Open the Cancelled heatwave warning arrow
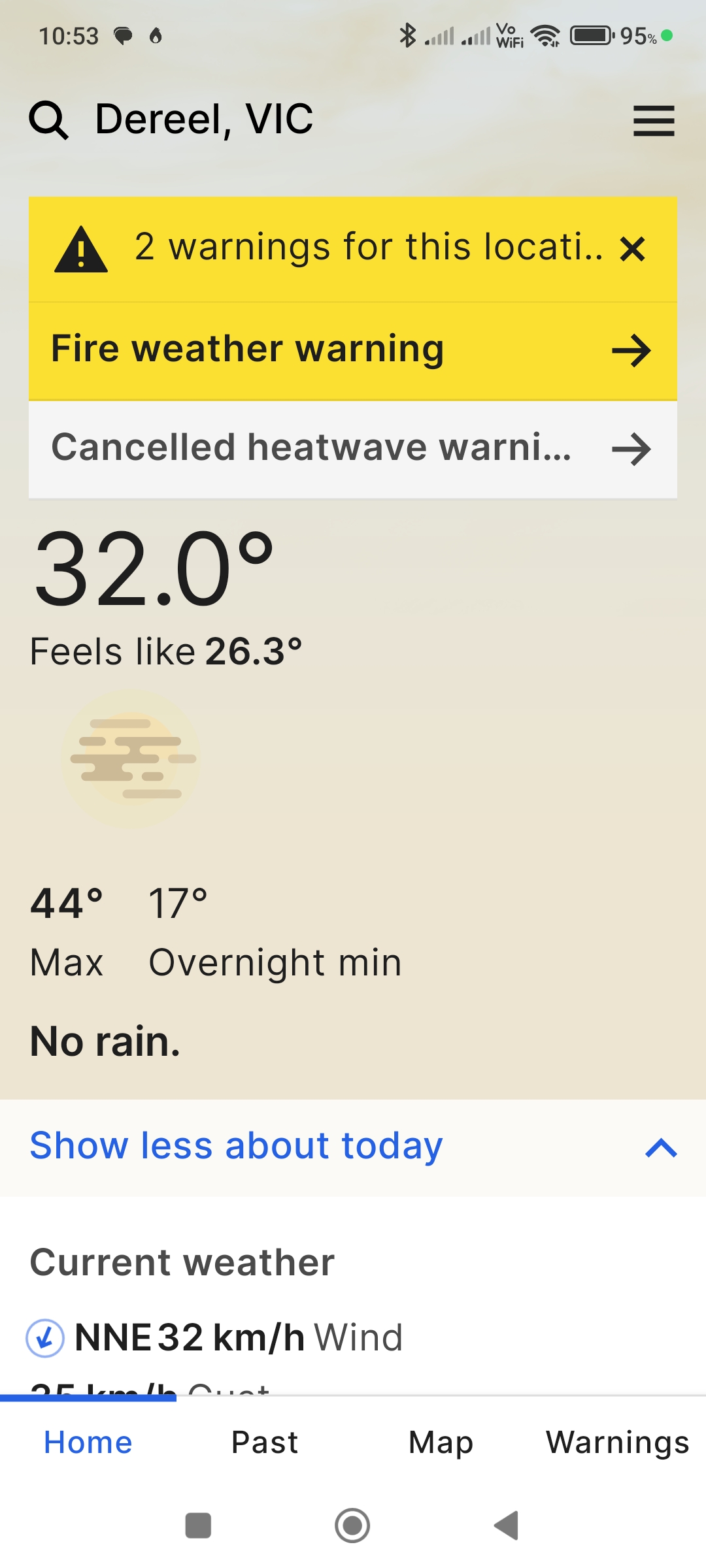Screen dimensions: 706x1568 pyautogui.click(x=631, y=449)
